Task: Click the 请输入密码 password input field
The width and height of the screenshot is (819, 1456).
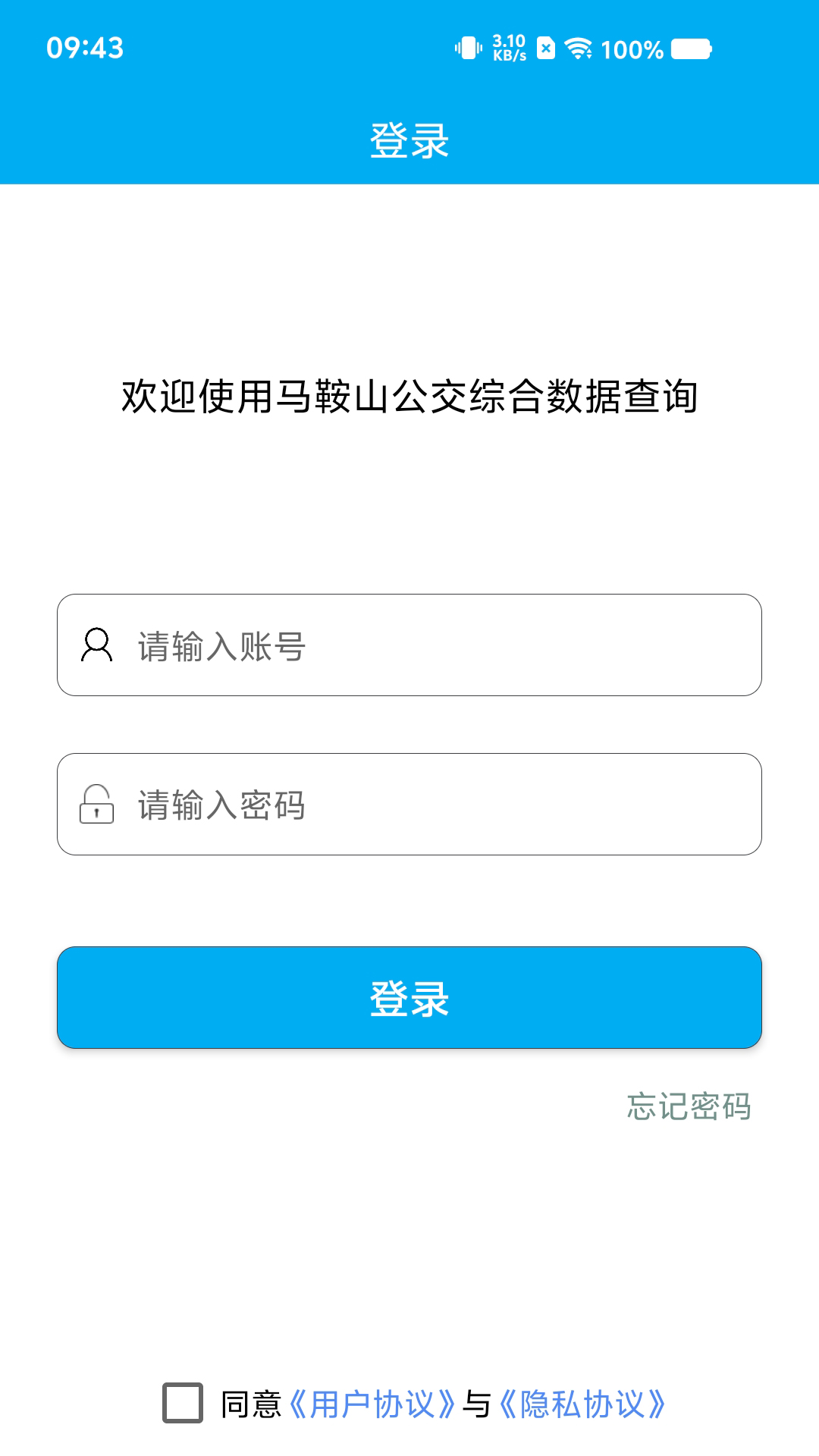Action: click(x=409, y=805)
